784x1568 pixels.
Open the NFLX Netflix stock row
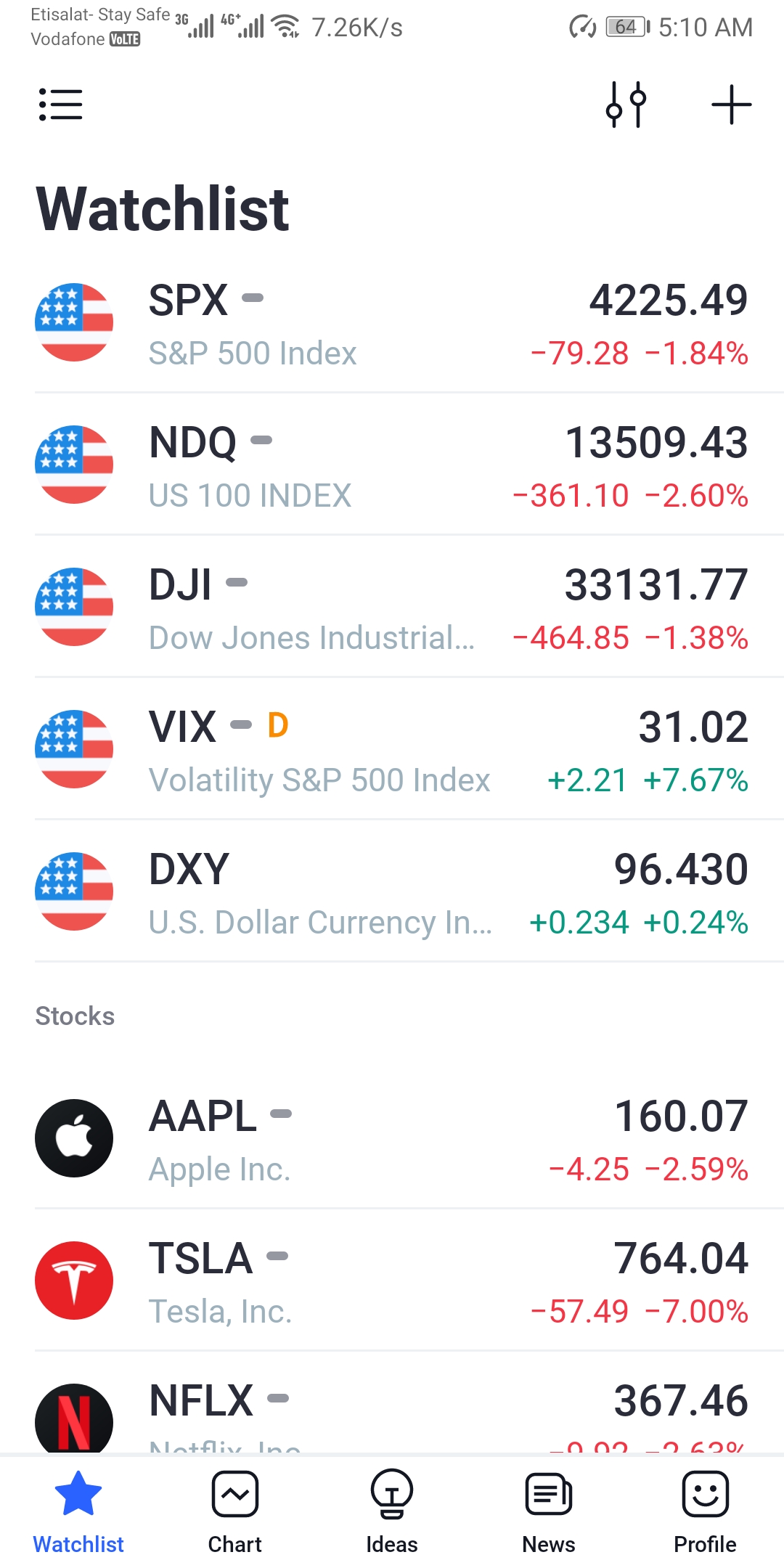pos(392,1412)
